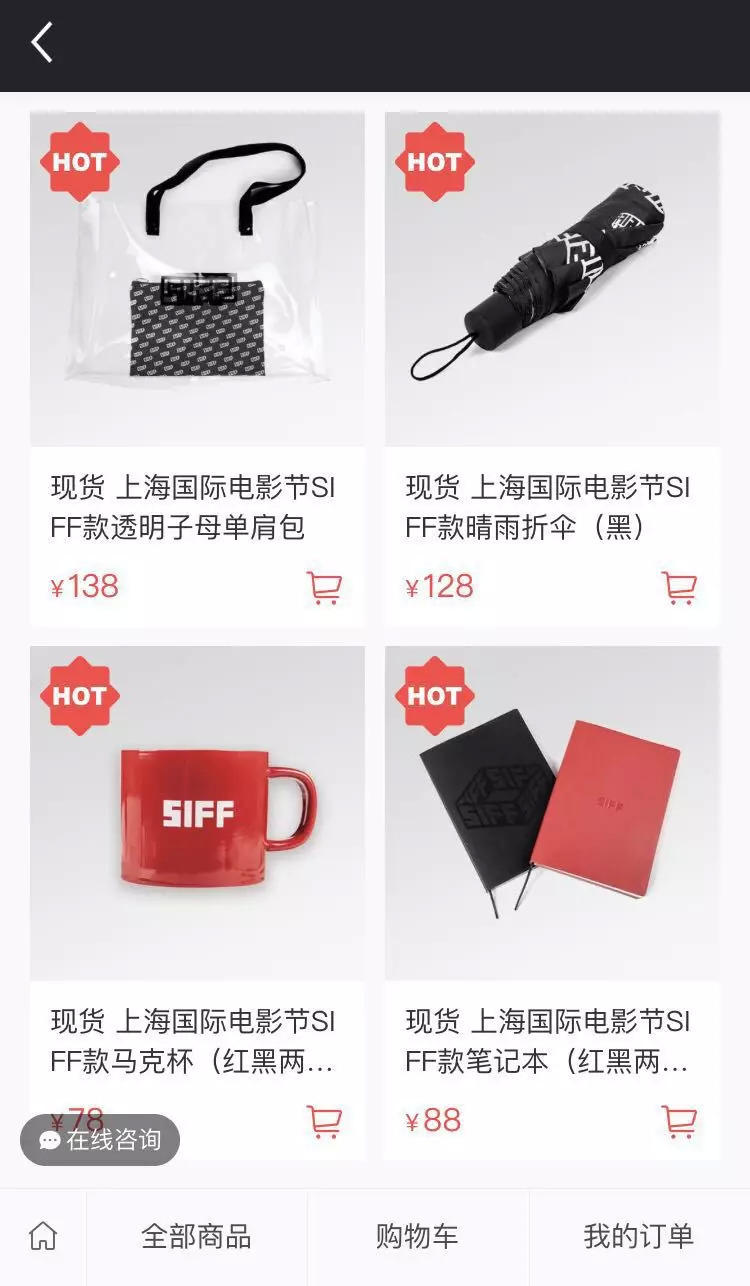Tap 在线咨询 for online support chat
The image size is (750, 1286).
(x=100, y=1140)
